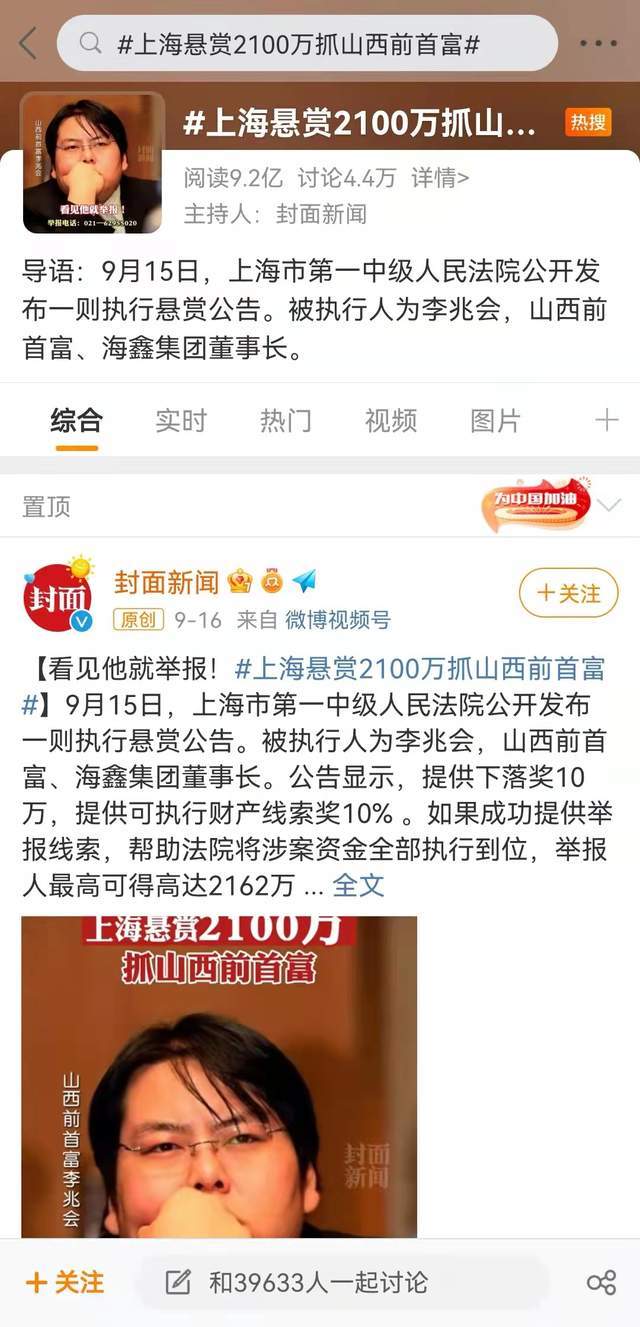Tap the plus icon beside the tabs
This screenshot has height=1327, width=640.
click(x=607, y=420)
